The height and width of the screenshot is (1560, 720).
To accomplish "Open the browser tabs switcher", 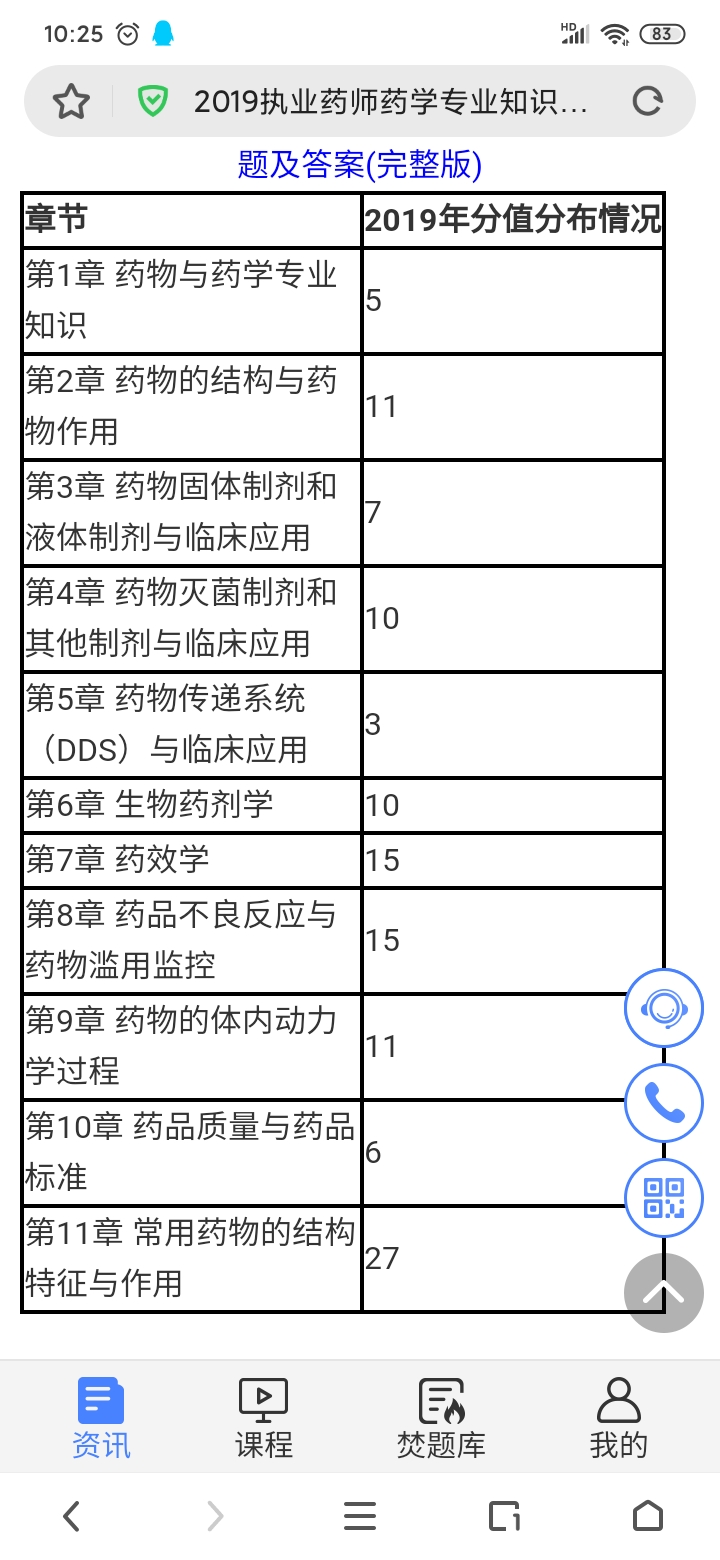I will (x=504, y=1516).
